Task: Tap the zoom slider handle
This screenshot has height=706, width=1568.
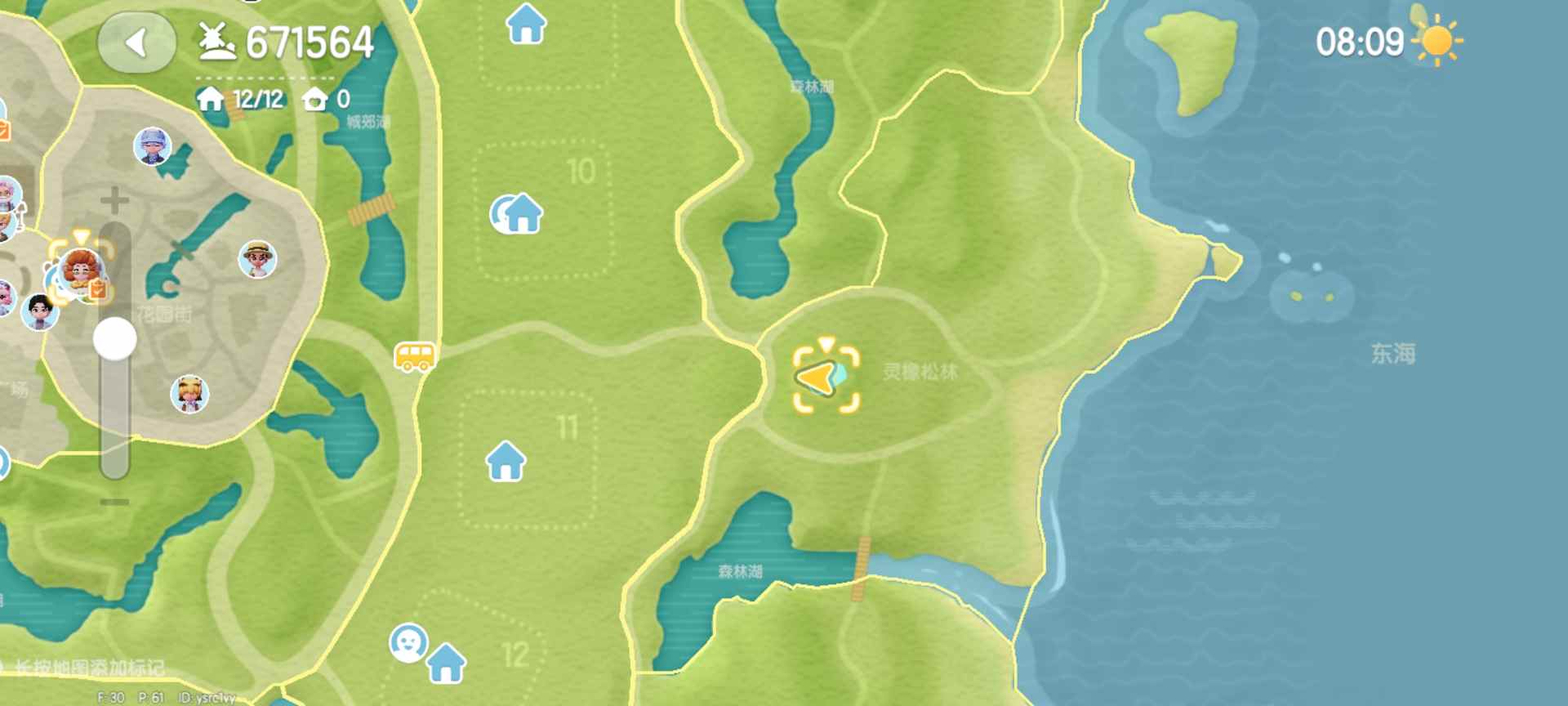Action: click(115, 338)
